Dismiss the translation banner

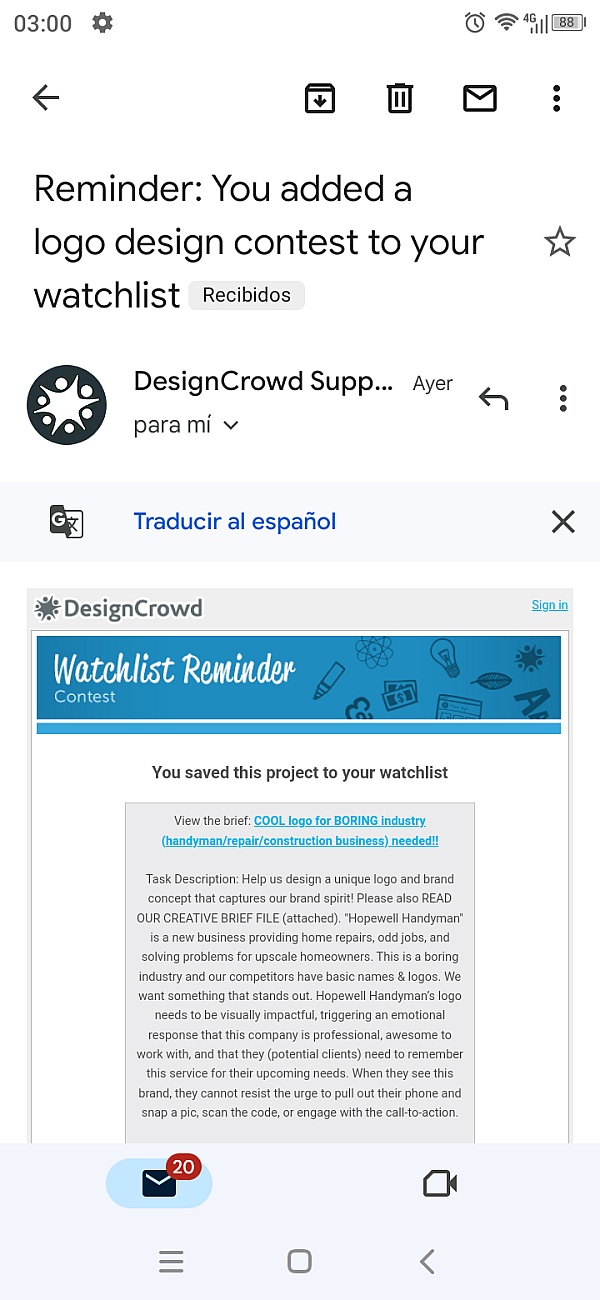pos(563,521)
